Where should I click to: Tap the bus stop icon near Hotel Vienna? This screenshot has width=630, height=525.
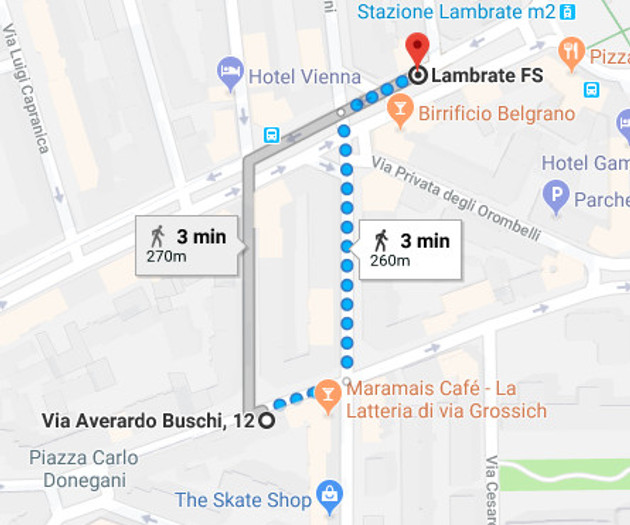click(x=271, y=134)
